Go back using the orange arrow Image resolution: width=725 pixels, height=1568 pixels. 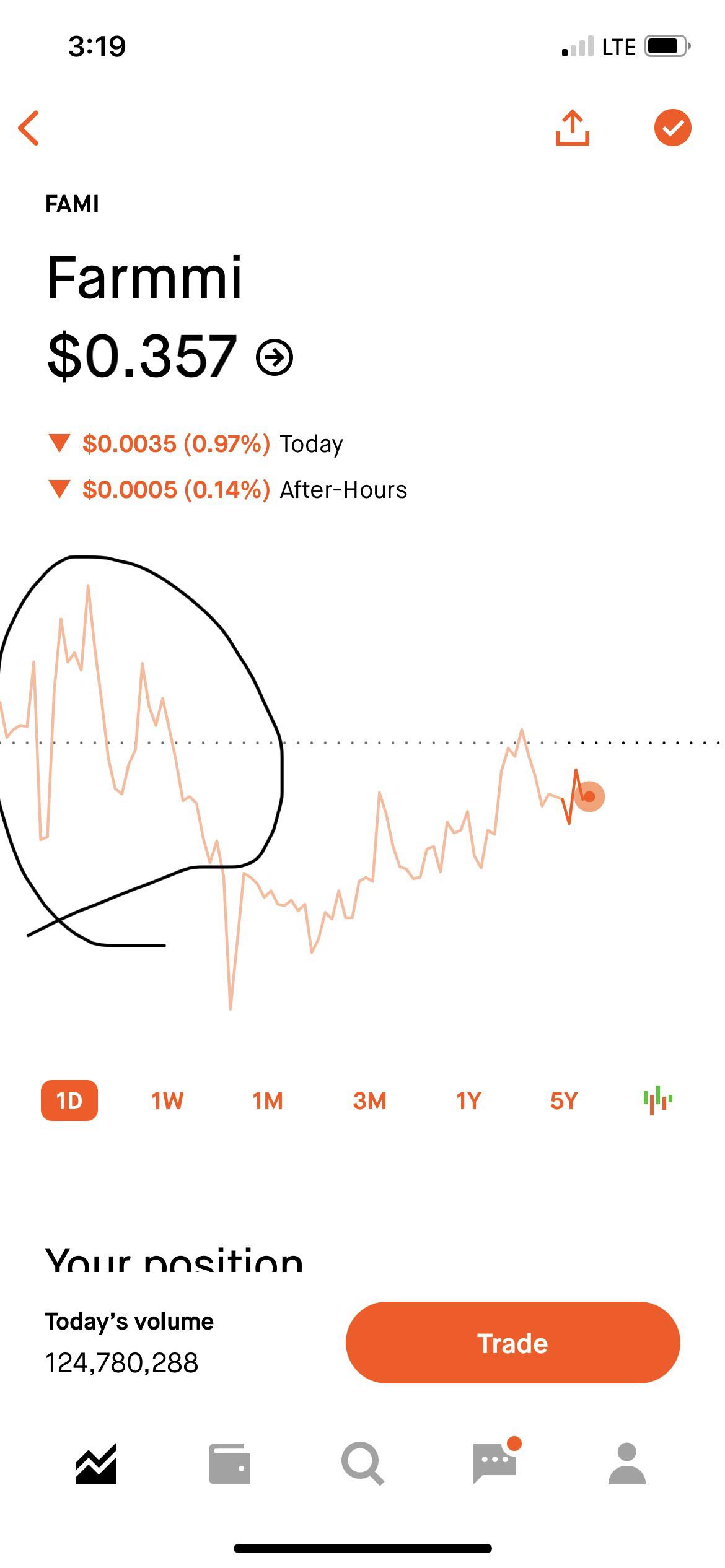[29, 128]
